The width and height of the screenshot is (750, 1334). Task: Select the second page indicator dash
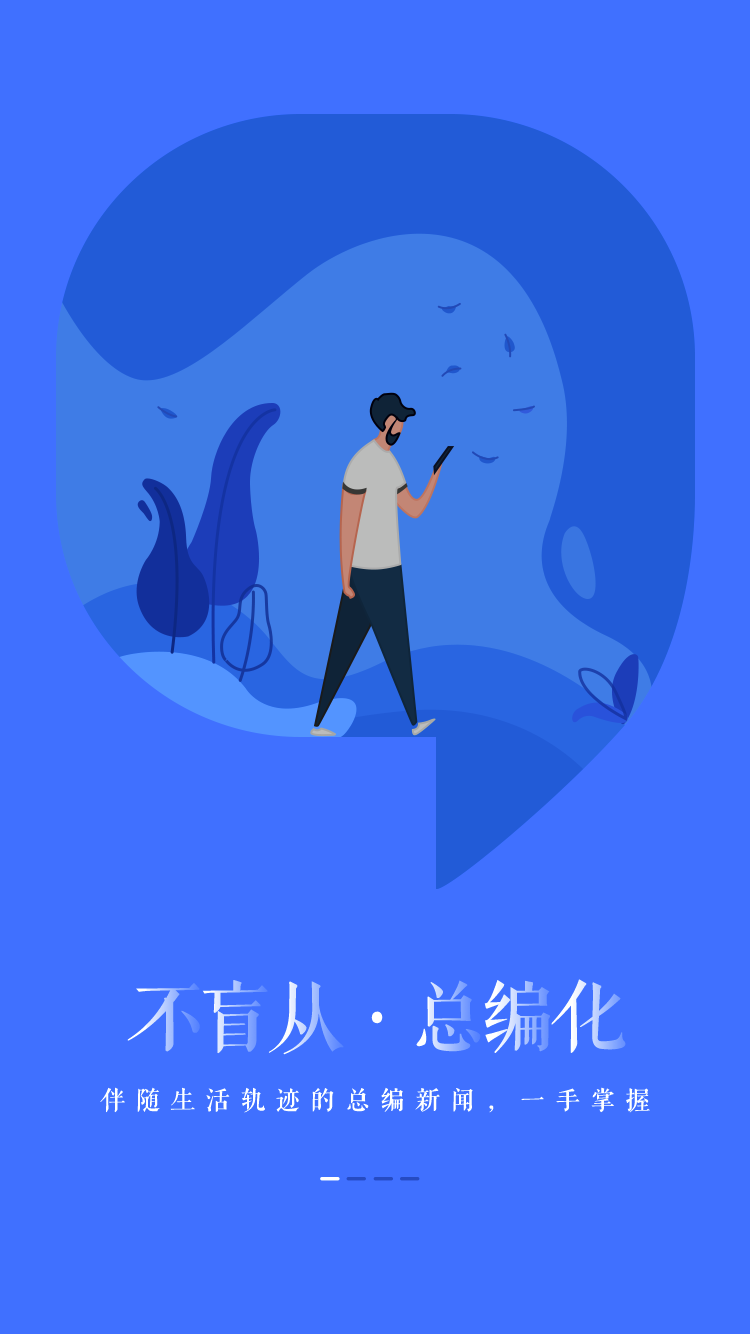point(356,1178)
